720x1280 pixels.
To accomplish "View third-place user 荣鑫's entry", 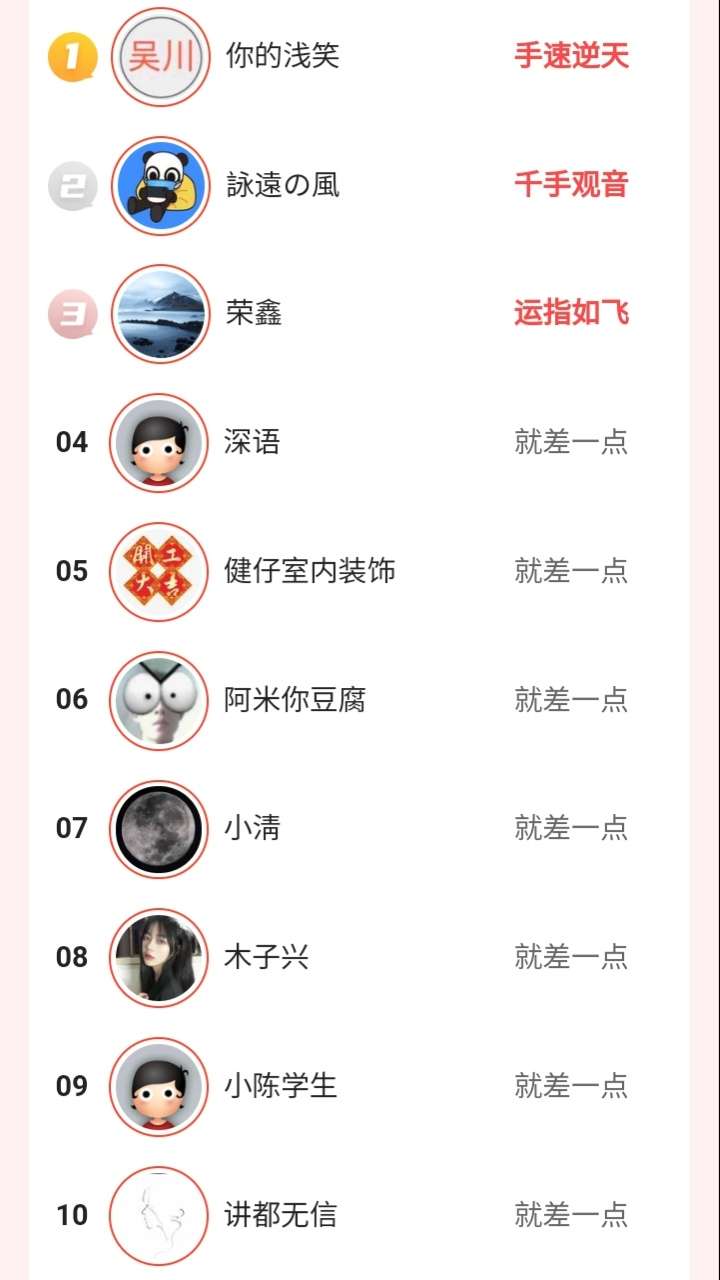I will tap(254, 314).
